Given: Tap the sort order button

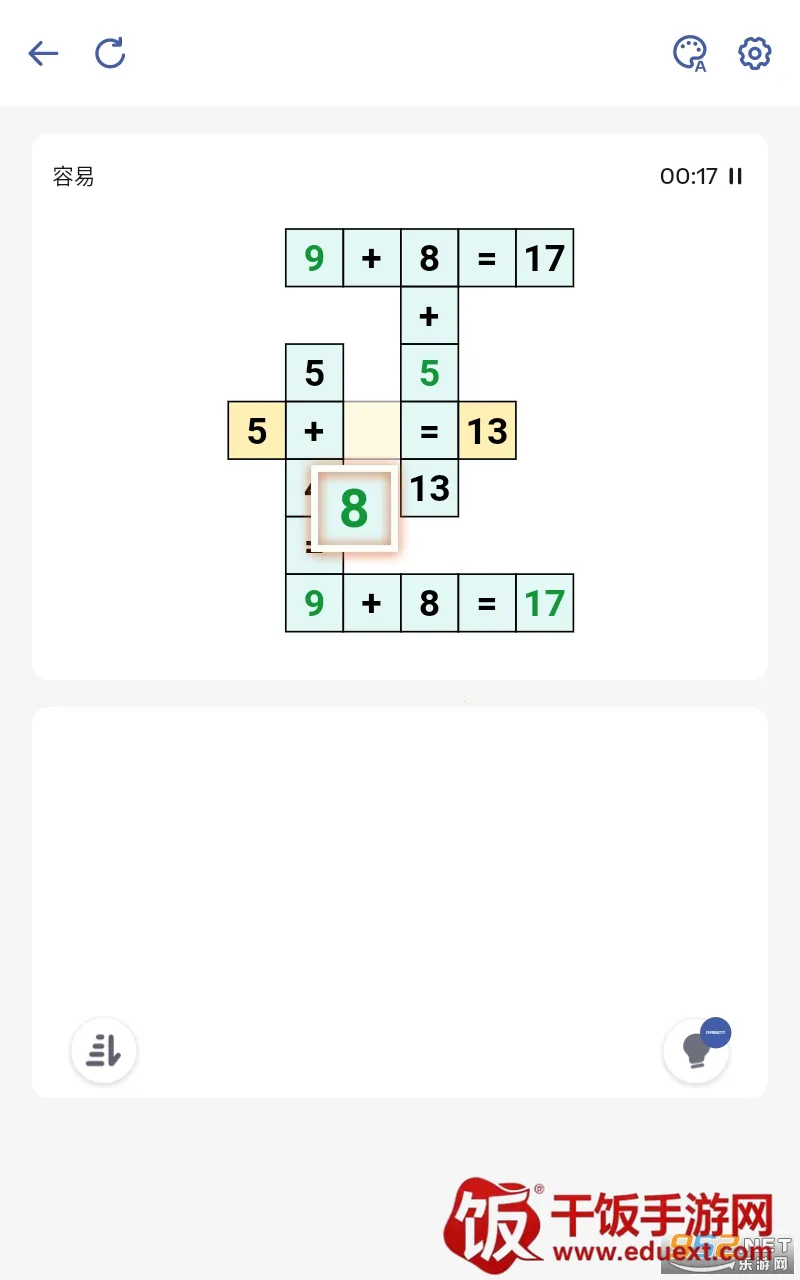Looking at the screenshot, I should coord(103,1051).
